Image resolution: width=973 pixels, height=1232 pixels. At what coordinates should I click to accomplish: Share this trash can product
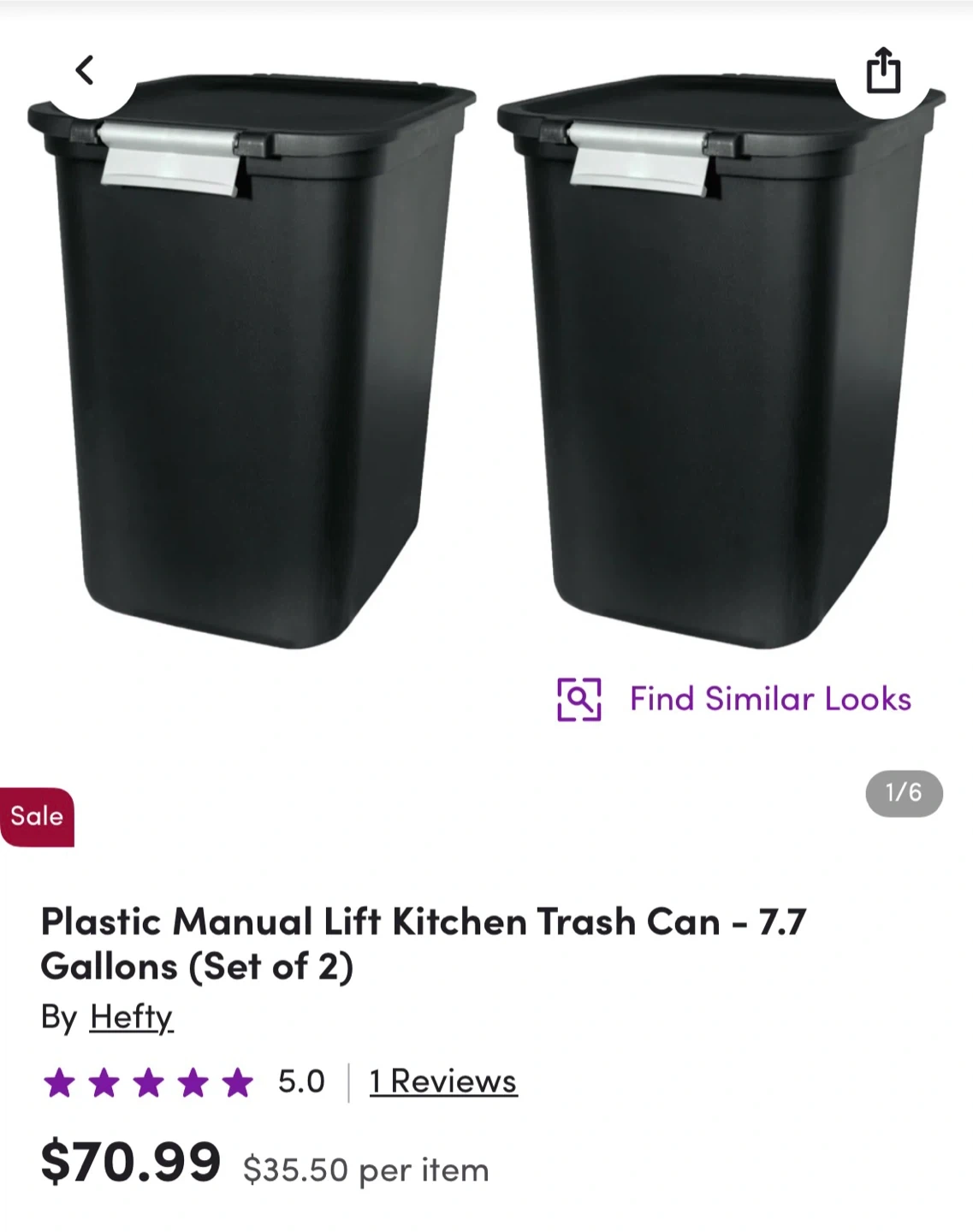pyautogui.click(x=883, y=70)
